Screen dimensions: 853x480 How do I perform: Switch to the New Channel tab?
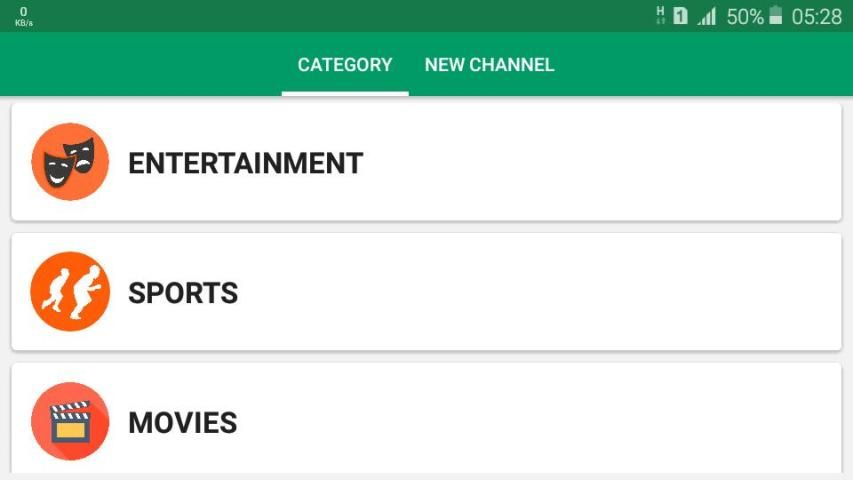pyautogui.click(x=489, y=65)
